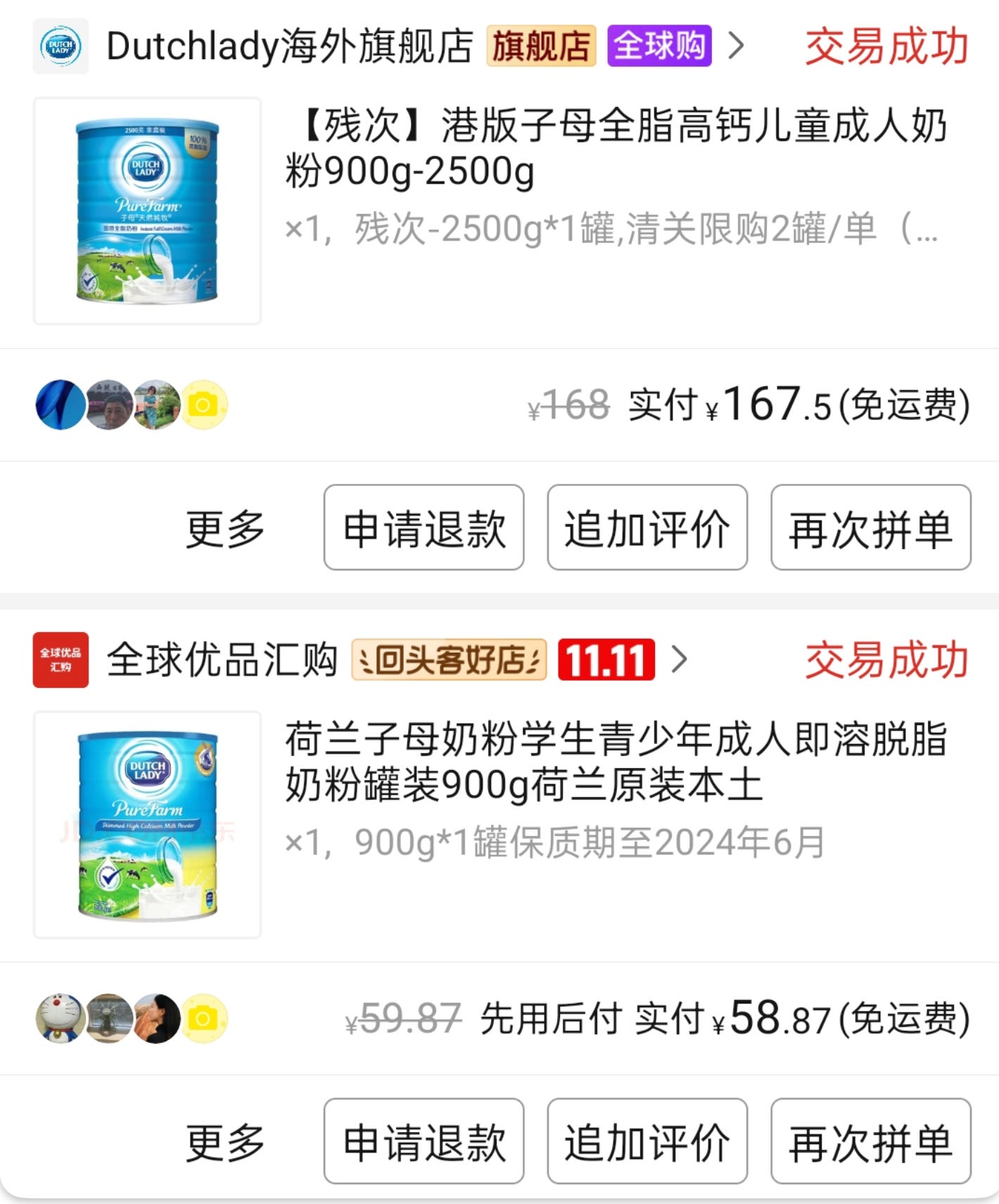The height and width of the screenshot is (1204, 999).
Task: Open 全球优品汇购 store page
Action: (x=222, y=660)
